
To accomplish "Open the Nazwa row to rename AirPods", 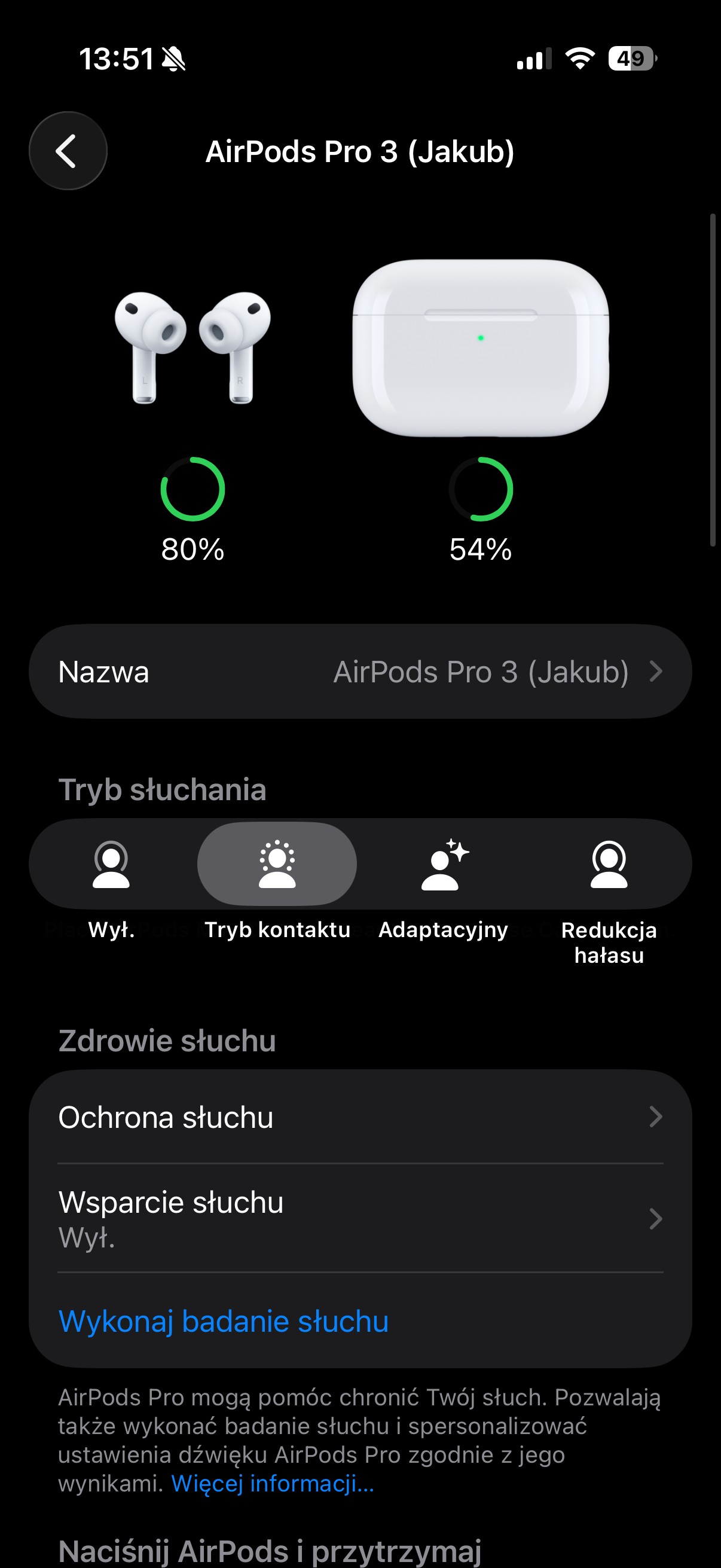I will (x=360, y=672).
